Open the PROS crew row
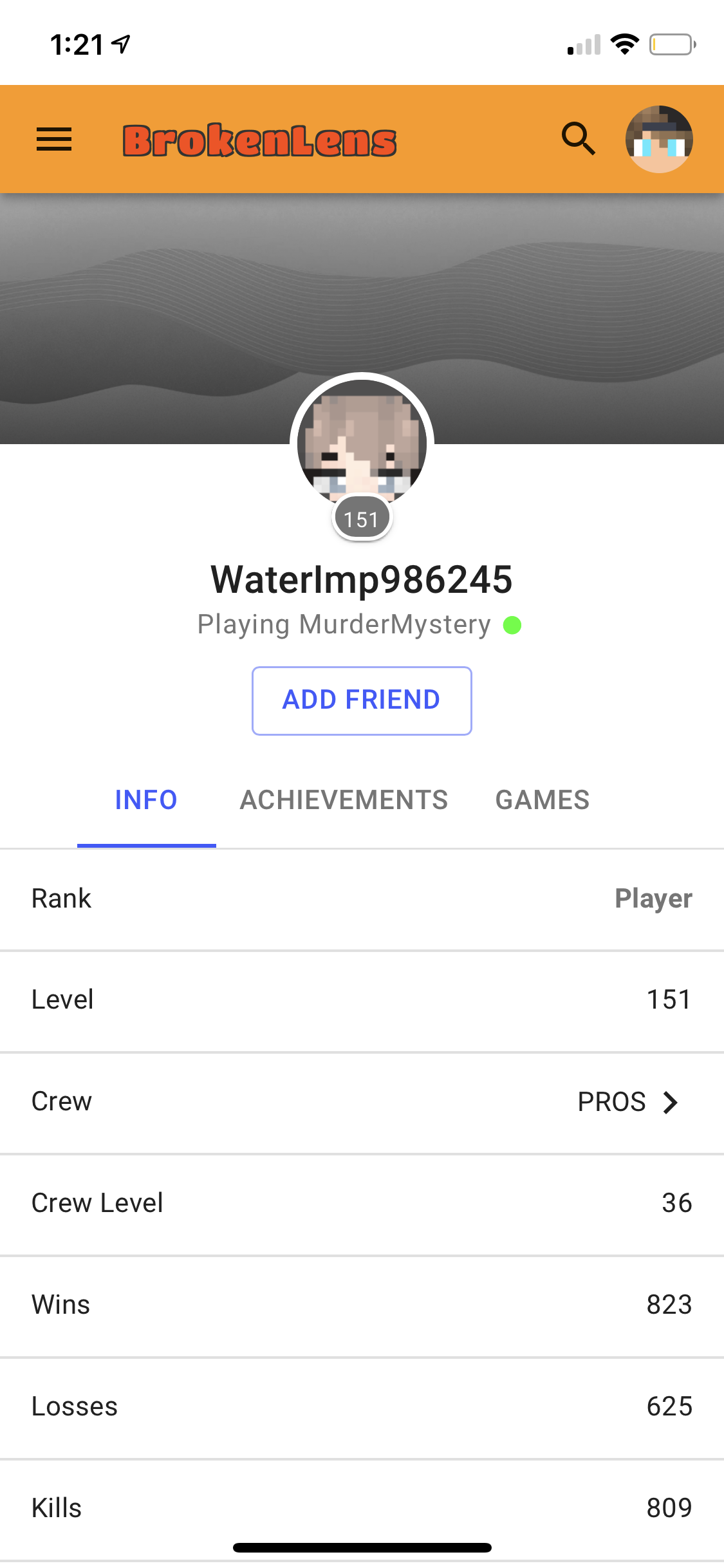 pos(362,1102)
